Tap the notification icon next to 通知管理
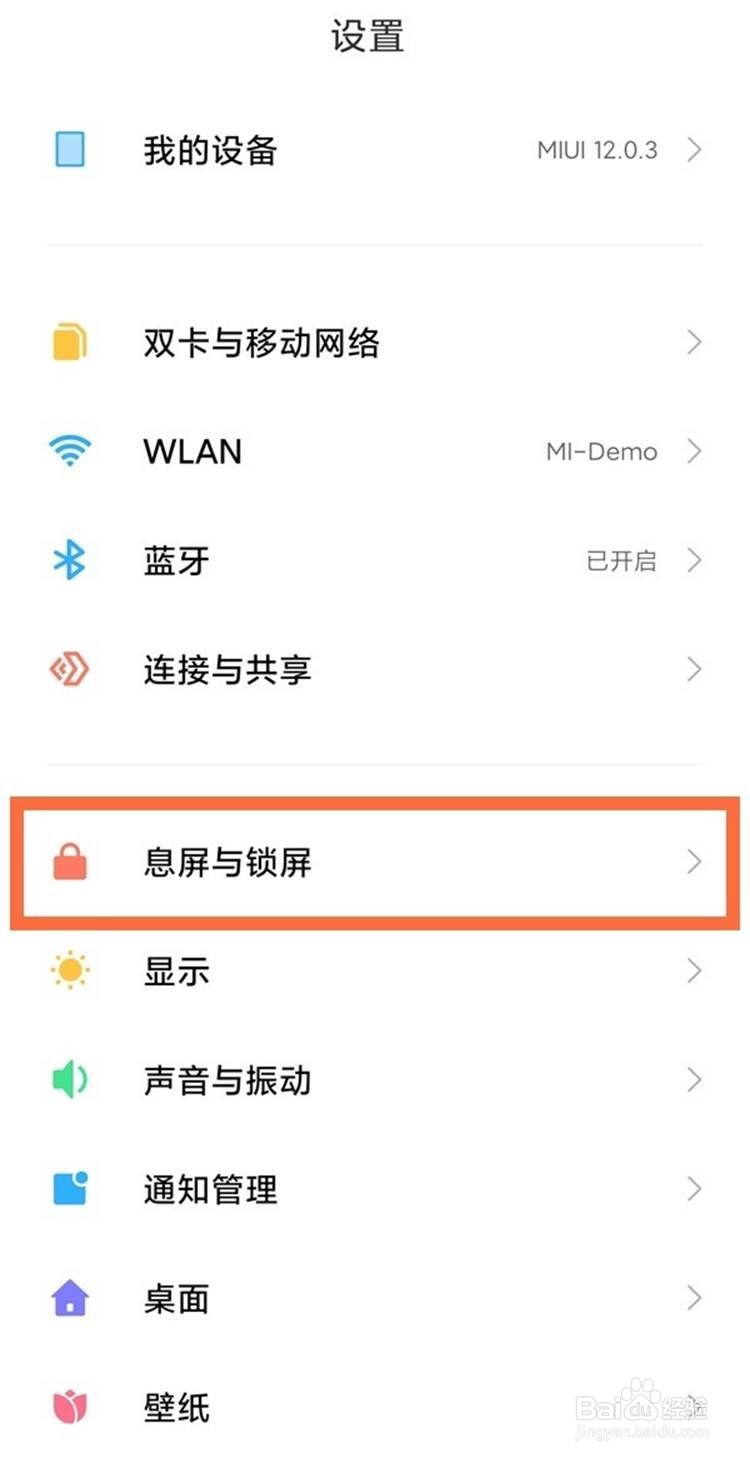The width and height of the screenshot is (750, 1458). pyautogui.click(x=69, y=1189)
